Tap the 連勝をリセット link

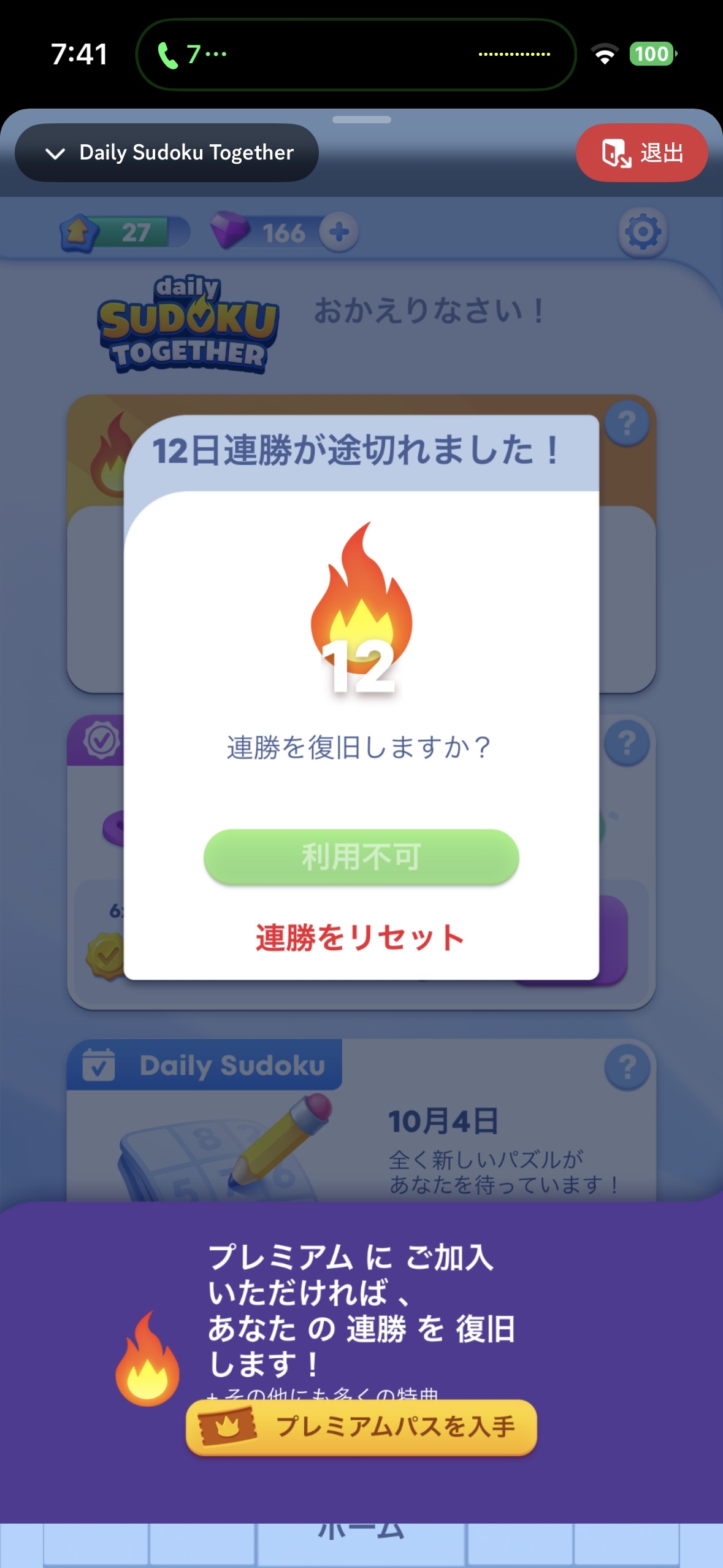360,937
